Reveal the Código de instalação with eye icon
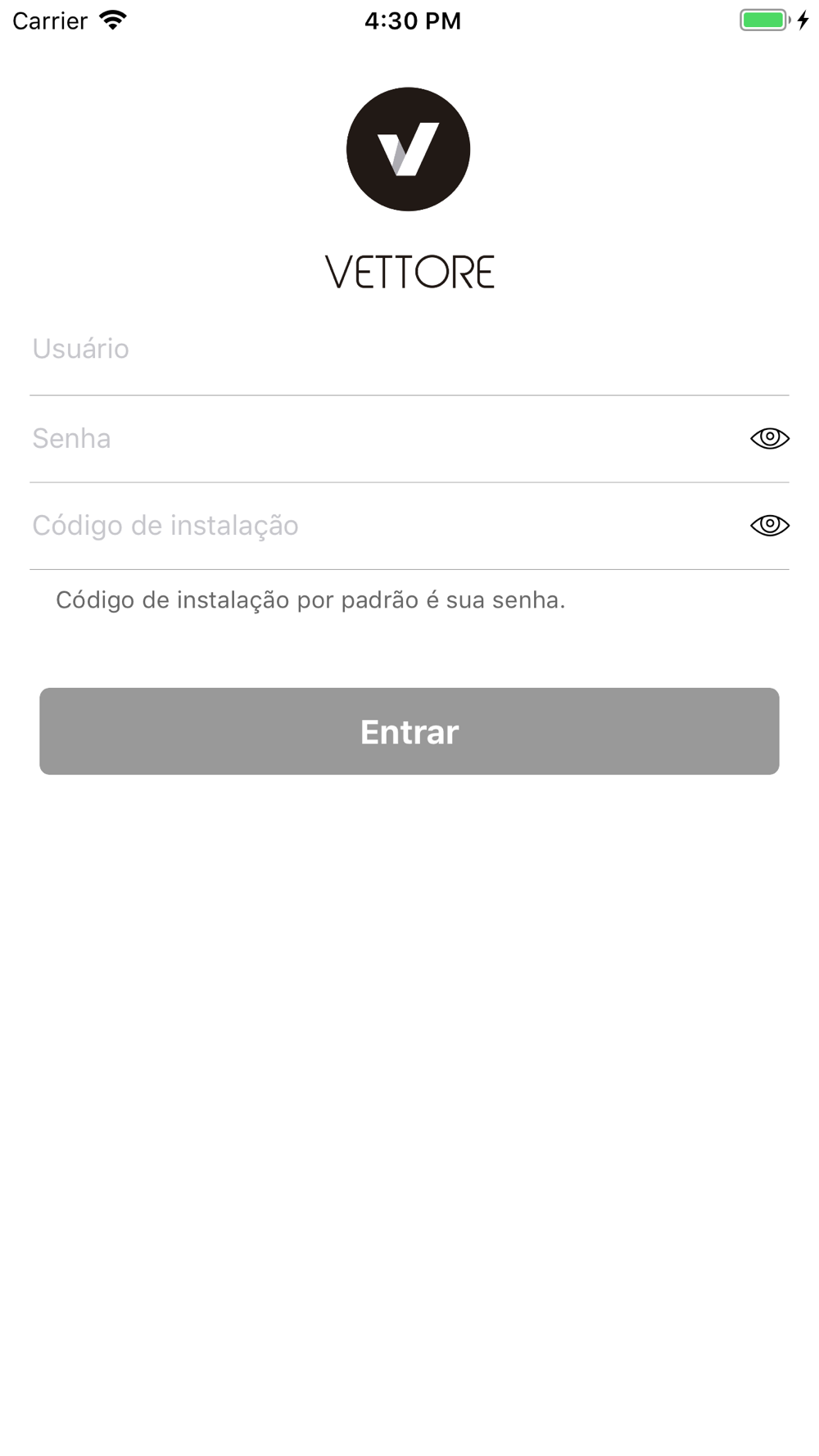The height and width of the screenshot is (1456, 819). pos(770,525)
